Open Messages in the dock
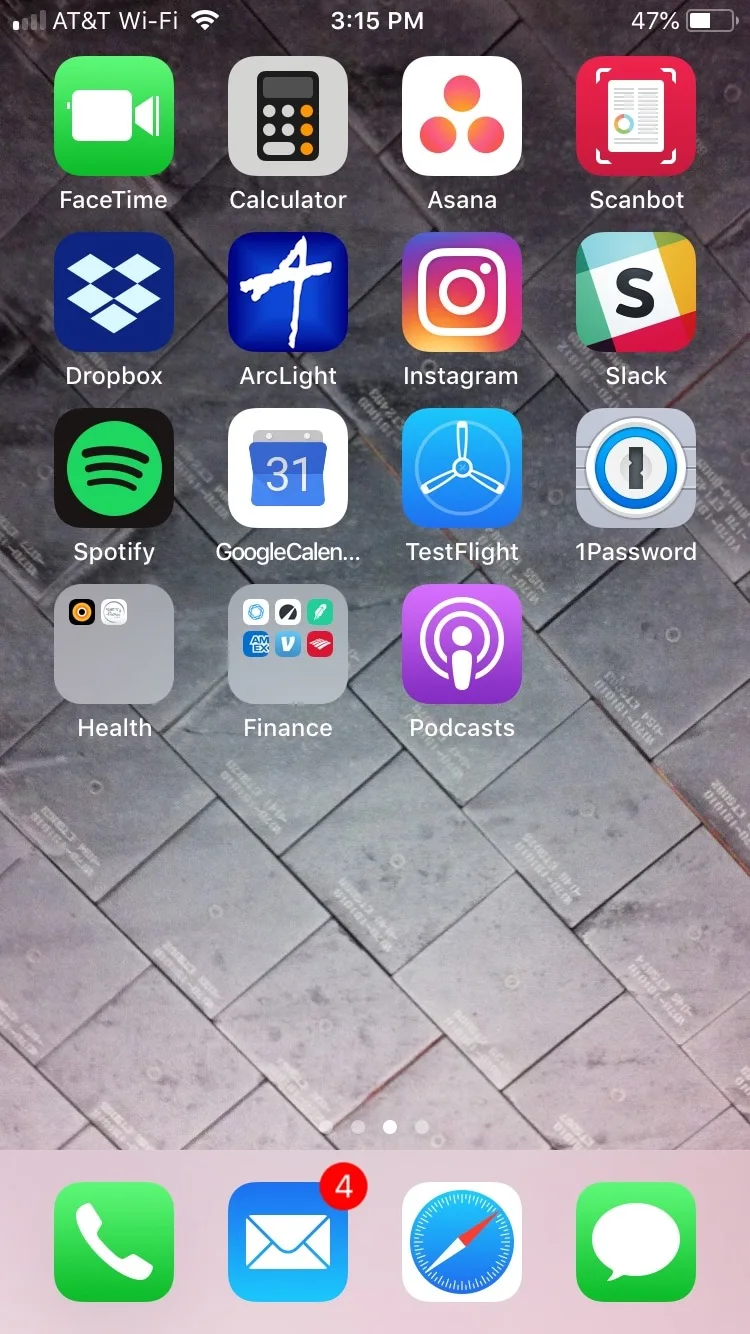This screenshot has height=1334, width=750. [x=636, y=1242]
